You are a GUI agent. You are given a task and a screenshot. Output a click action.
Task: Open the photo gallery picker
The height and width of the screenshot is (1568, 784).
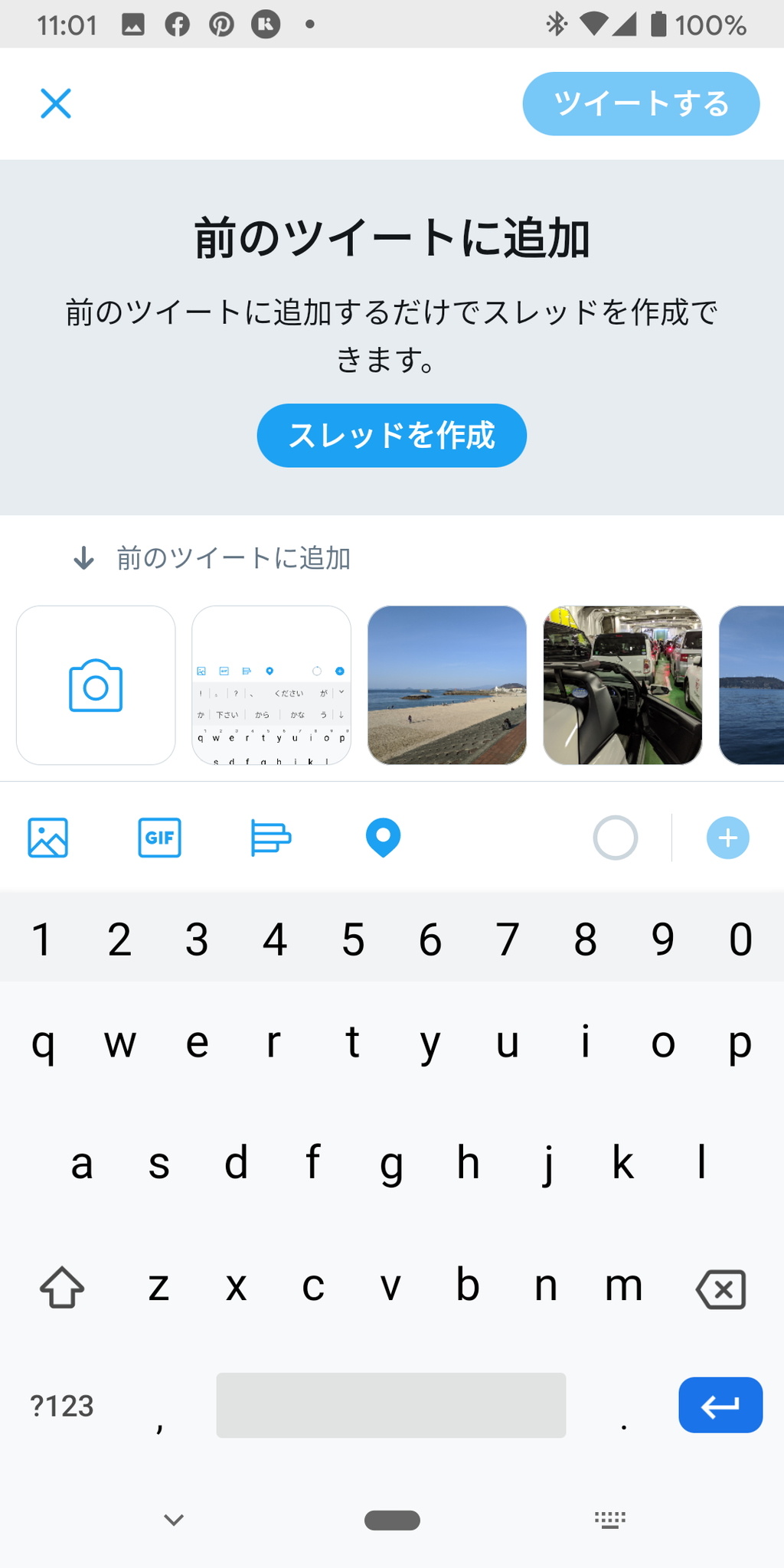click(x=47, y=838)
